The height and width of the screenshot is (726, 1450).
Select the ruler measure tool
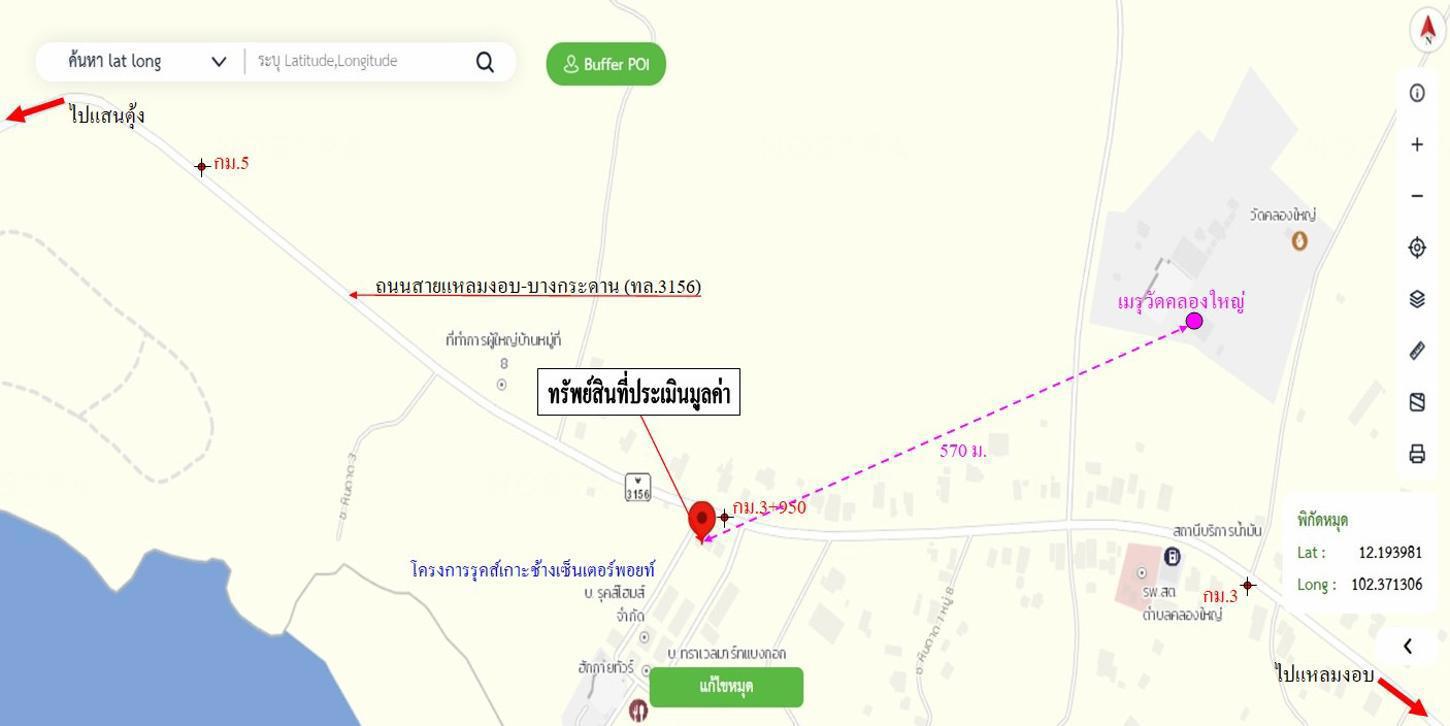1417,350
